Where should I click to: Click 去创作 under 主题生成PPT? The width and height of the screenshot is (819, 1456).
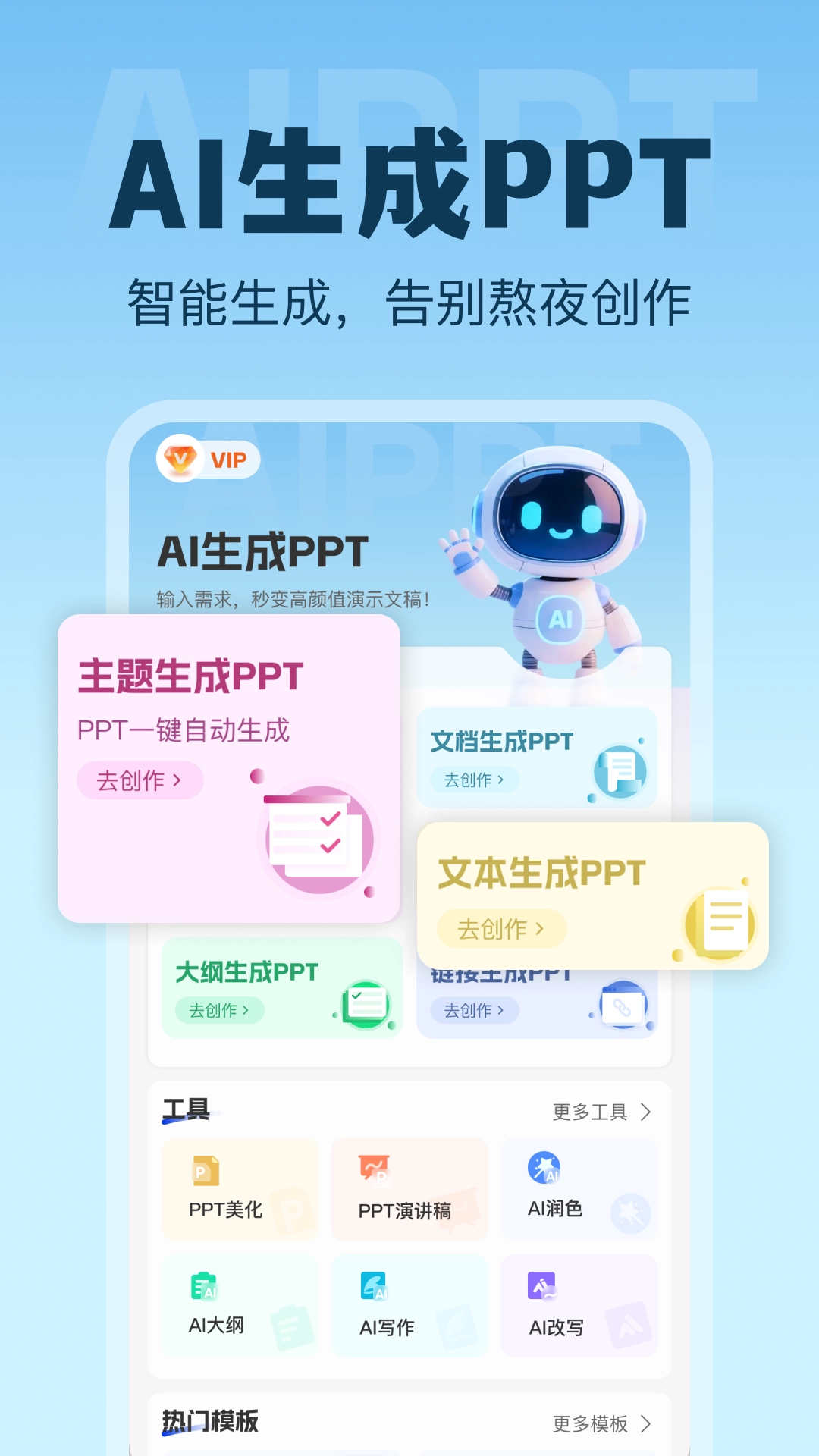[140, 780]
